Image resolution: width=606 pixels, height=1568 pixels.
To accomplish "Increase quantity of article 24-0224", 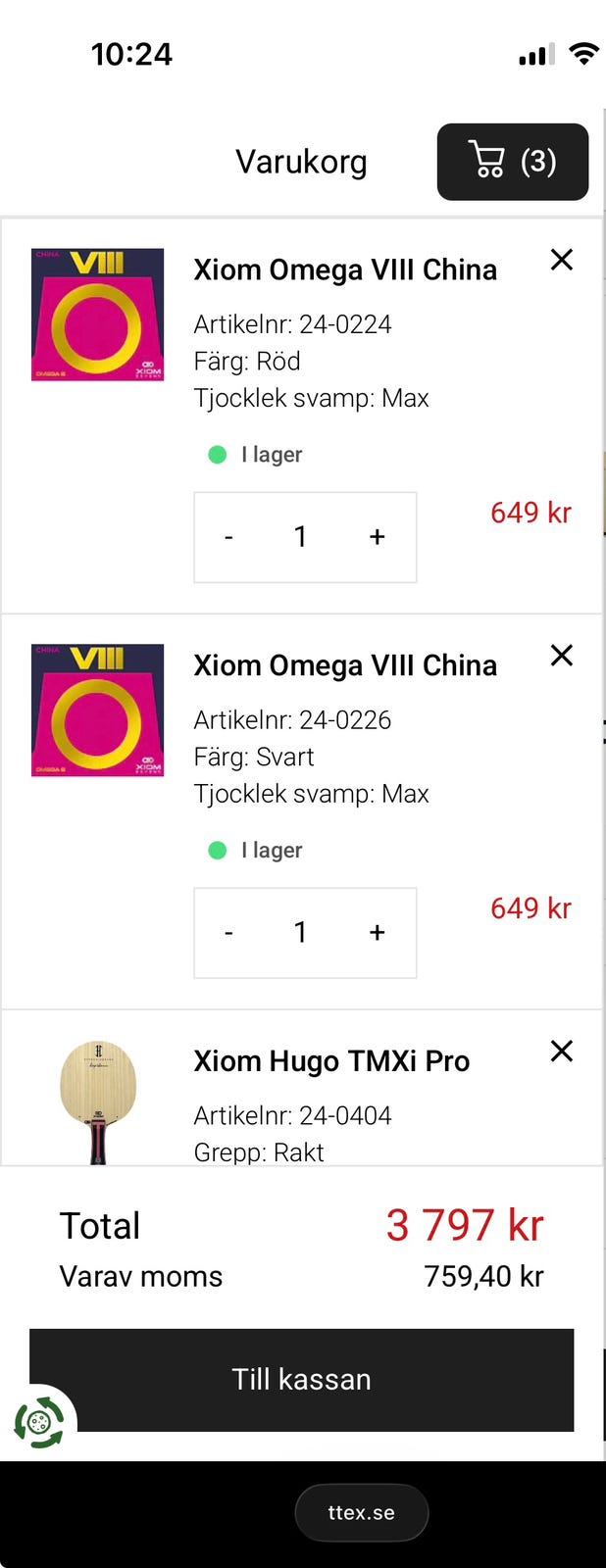I will [x=378, y=537].
